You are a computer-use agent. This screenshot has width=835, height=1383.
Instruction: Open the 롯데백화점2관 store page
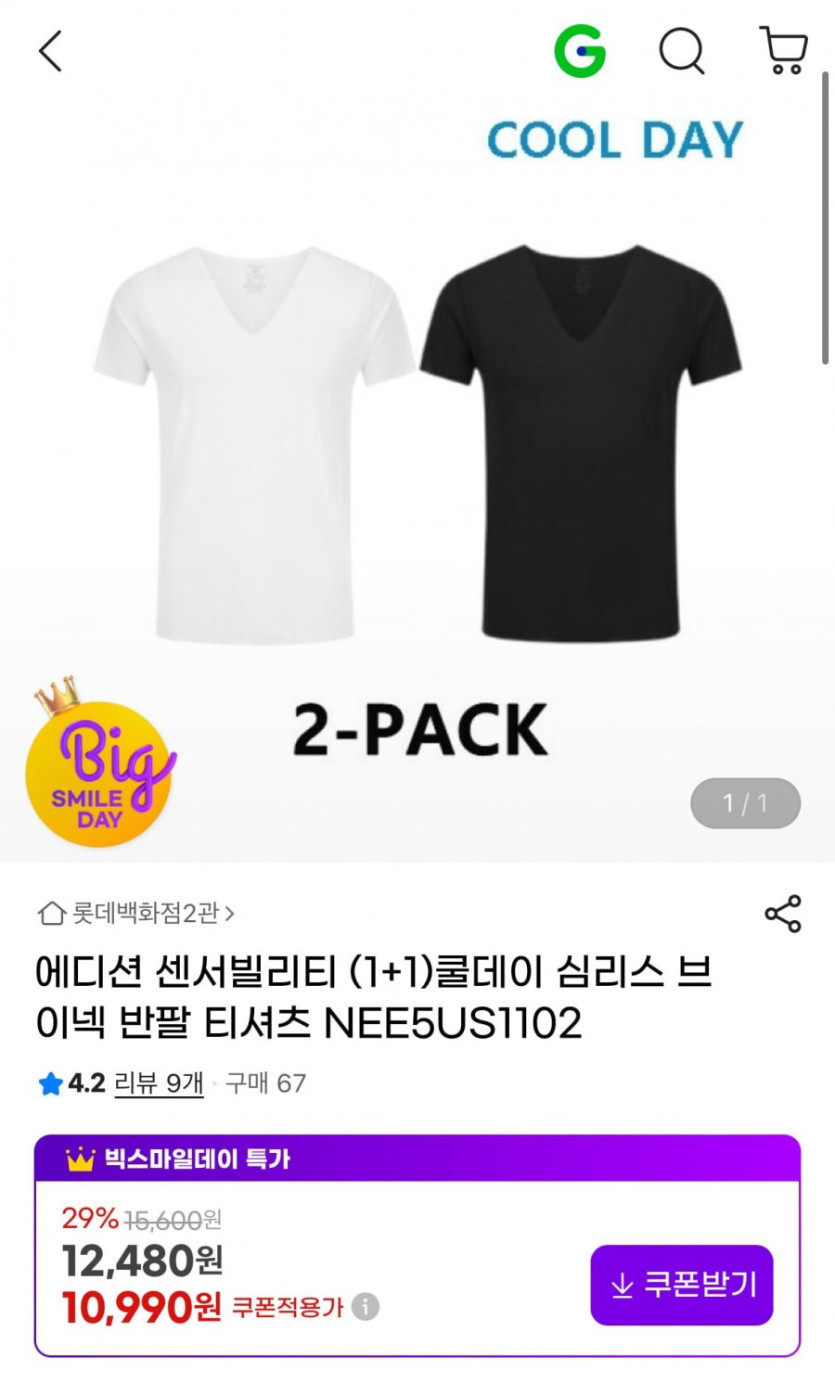coord(137,913)
